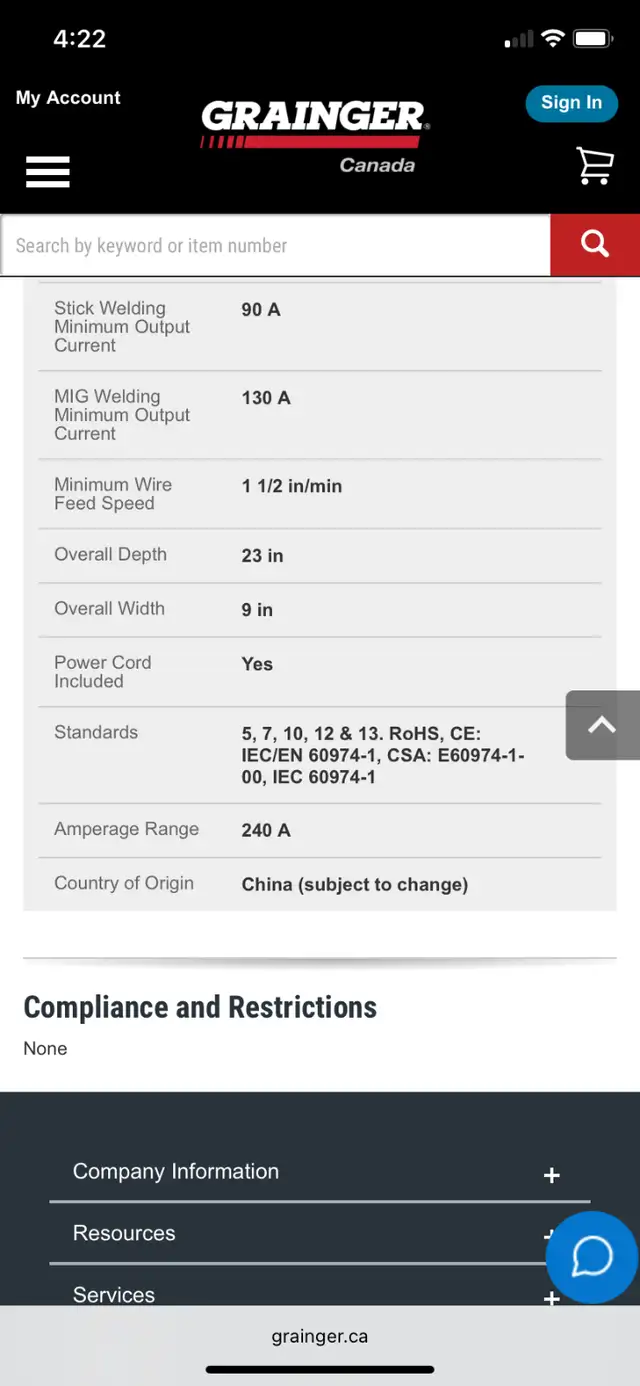Screen dimensions: 640x1386
Task: Open the shopping cart
Action: pyautogui.click(x=595, y=166)
